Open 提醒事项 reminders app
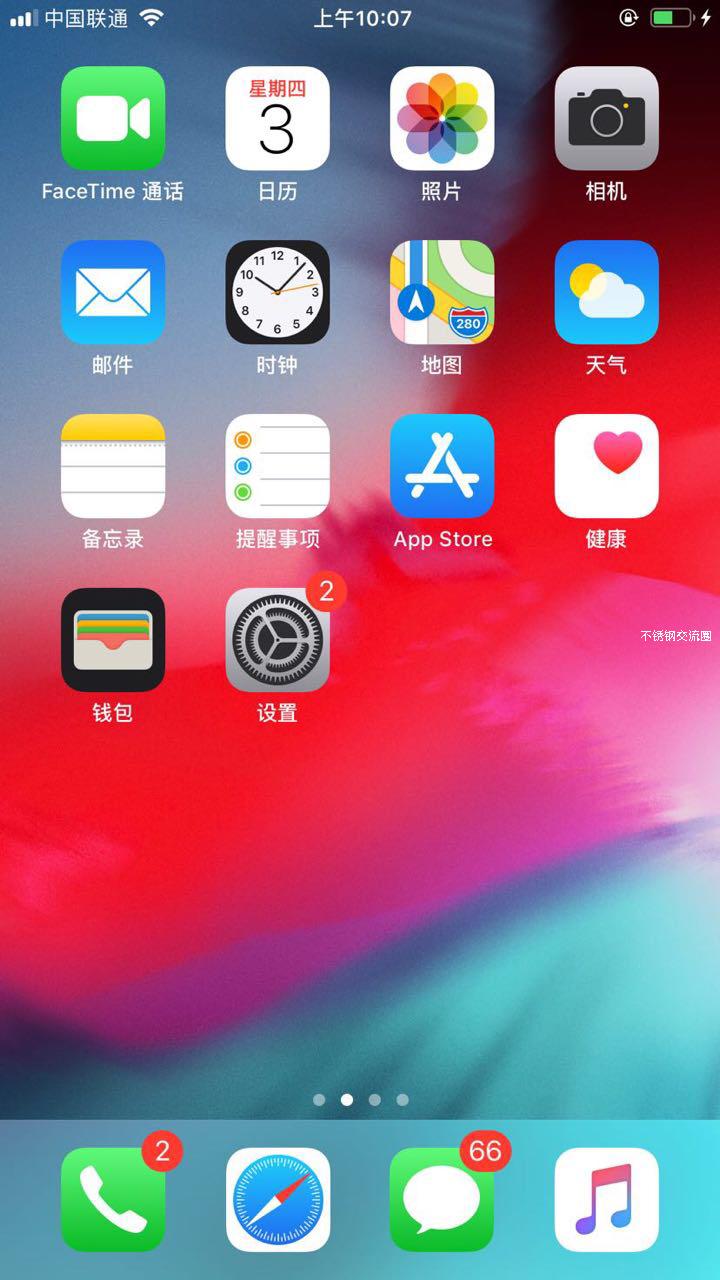The width and height of the screenshot is (720, 1280). point(277,466)
